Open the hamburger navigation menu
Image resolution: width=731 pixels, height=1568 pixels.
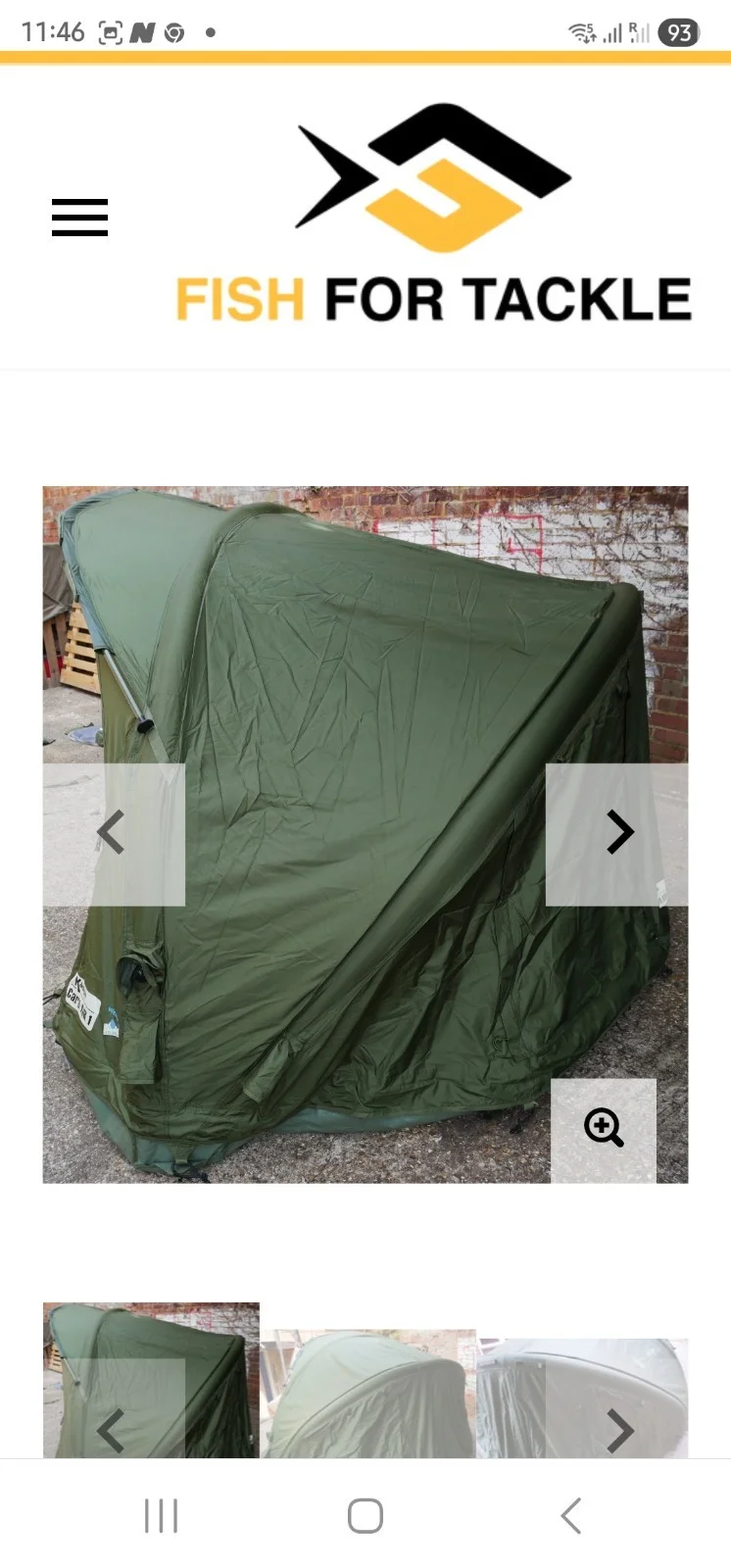click(79, 217)
